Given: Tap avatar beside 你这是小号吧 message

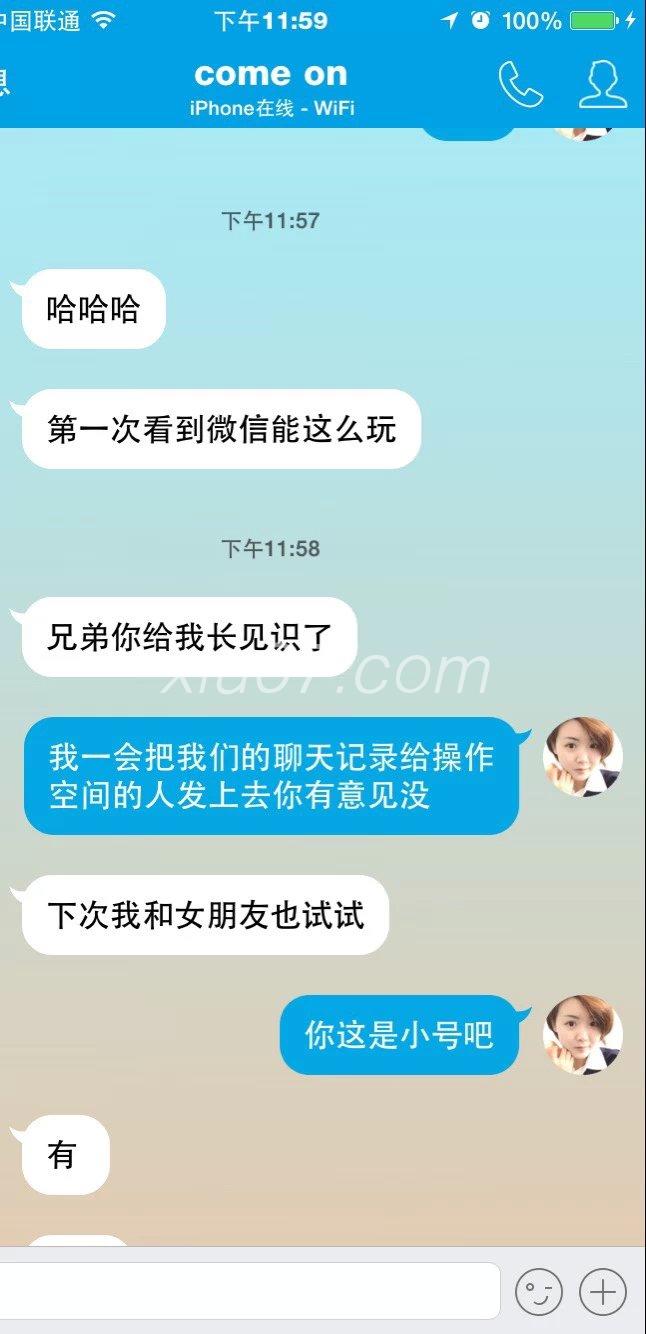Looking at the screenshot, I should [582, 1035].
